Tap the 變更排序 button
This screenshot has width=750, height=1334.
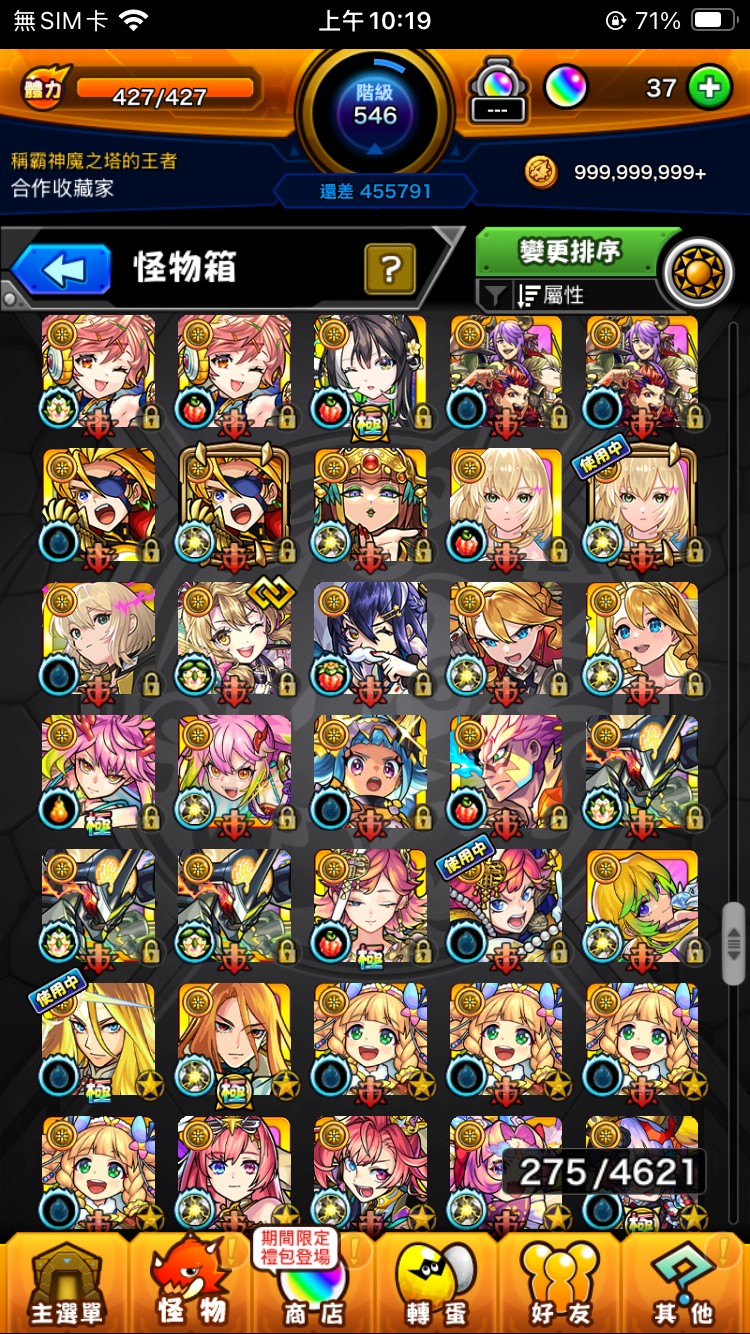click(569, 251)
